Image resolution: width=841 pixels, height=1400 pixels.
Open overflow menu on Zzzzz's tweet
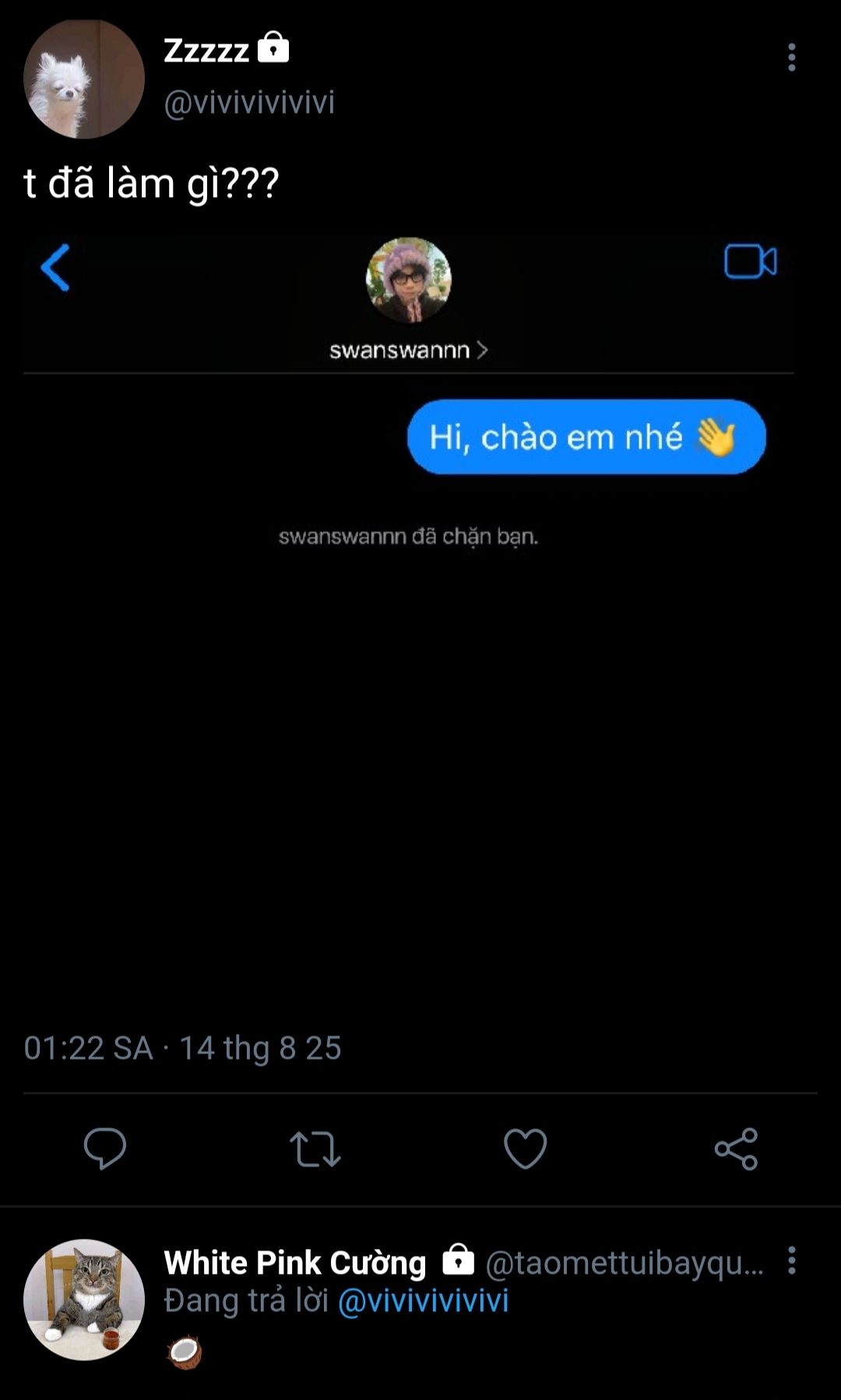point(791,58)
